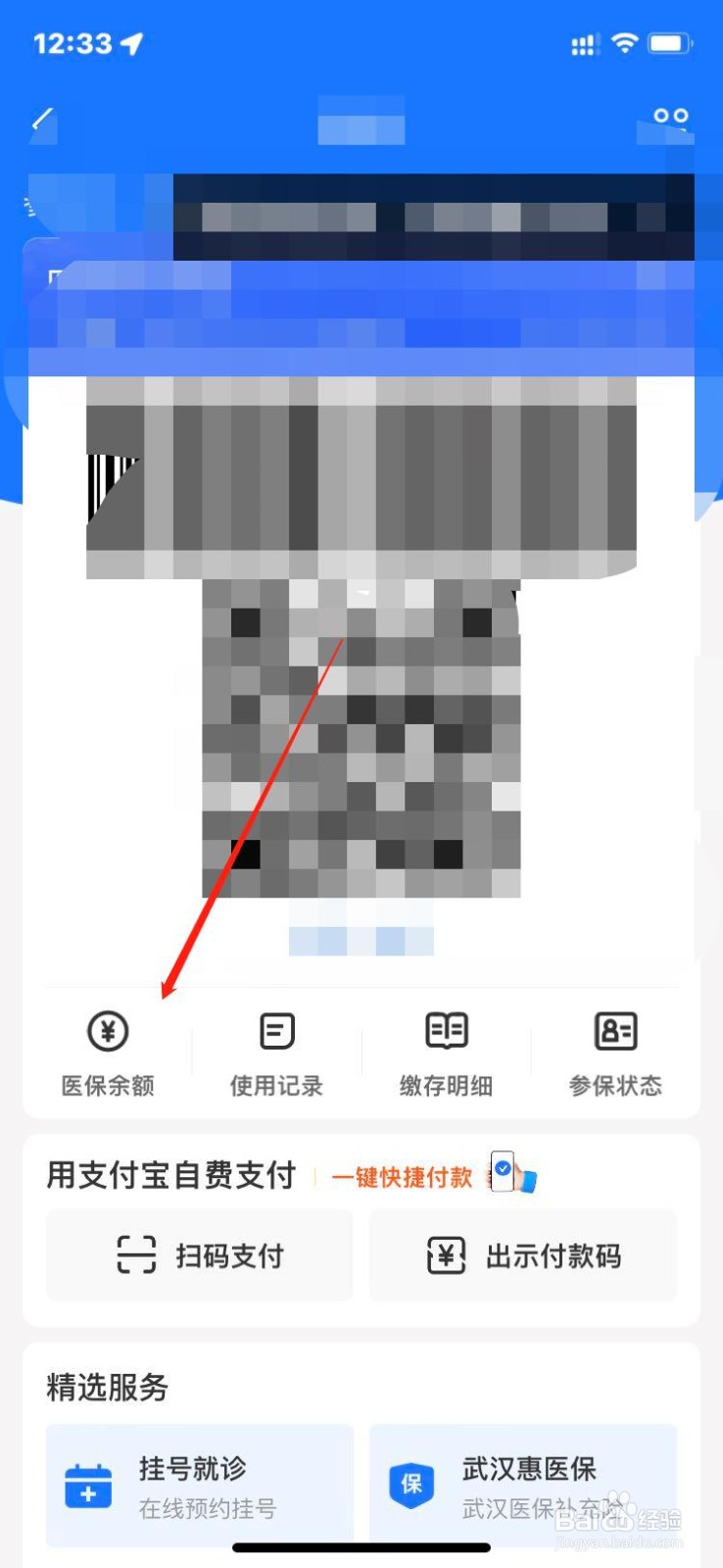This screenshot has width=723, height=1568.
Task: Tap the Wi-Fi icon in the status bar
Action: (x=624, y=43)
